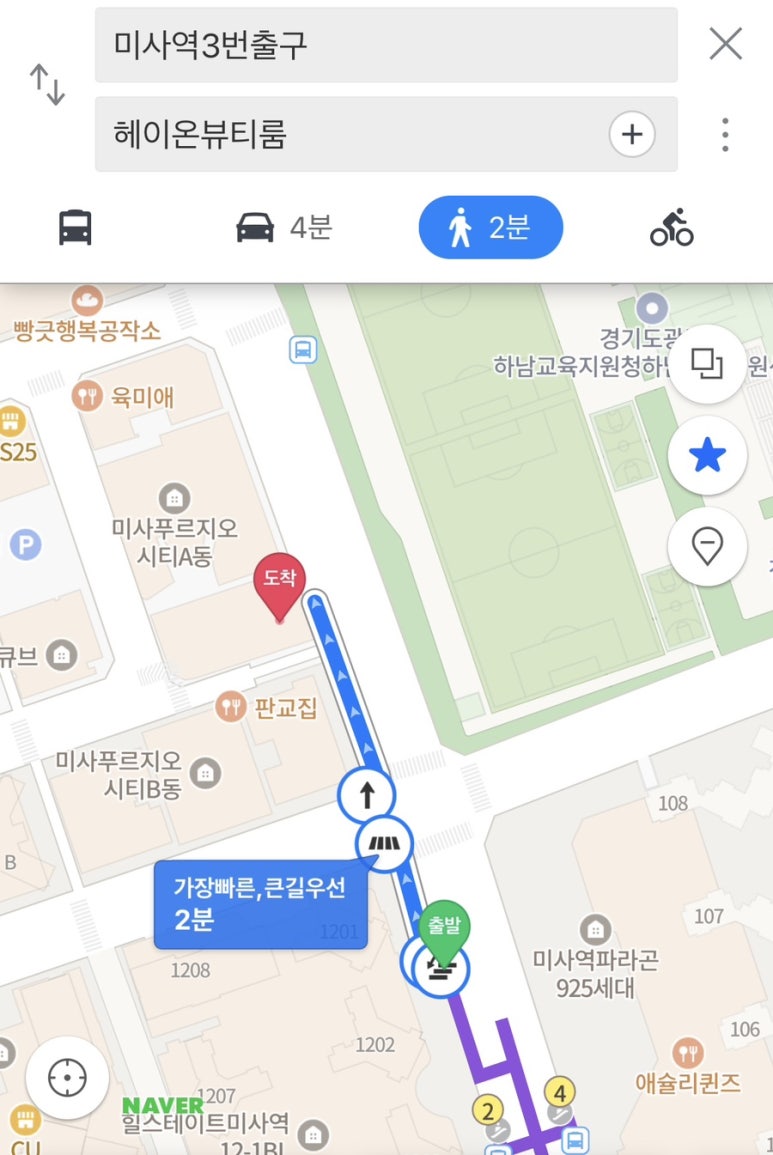The image size is (773, 1155).
Task: Switch to bicycle directions
Action: pyautogui.click(x=671, y=228)
